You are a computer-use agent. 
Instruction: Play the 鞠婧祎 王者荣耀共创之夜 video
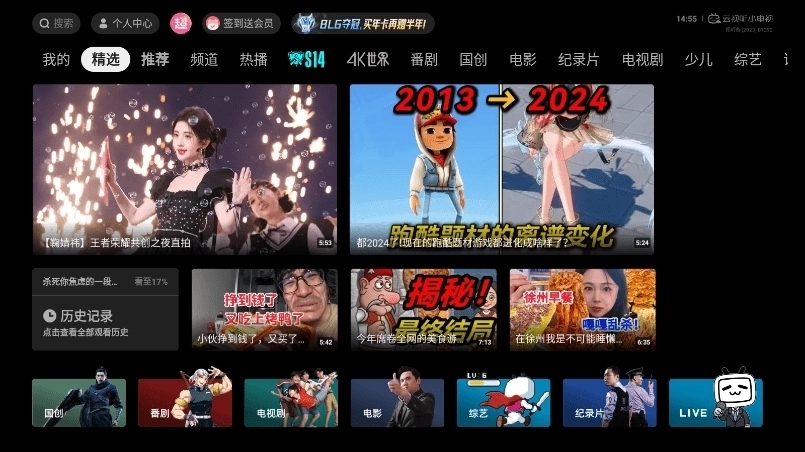pos(185,169)
